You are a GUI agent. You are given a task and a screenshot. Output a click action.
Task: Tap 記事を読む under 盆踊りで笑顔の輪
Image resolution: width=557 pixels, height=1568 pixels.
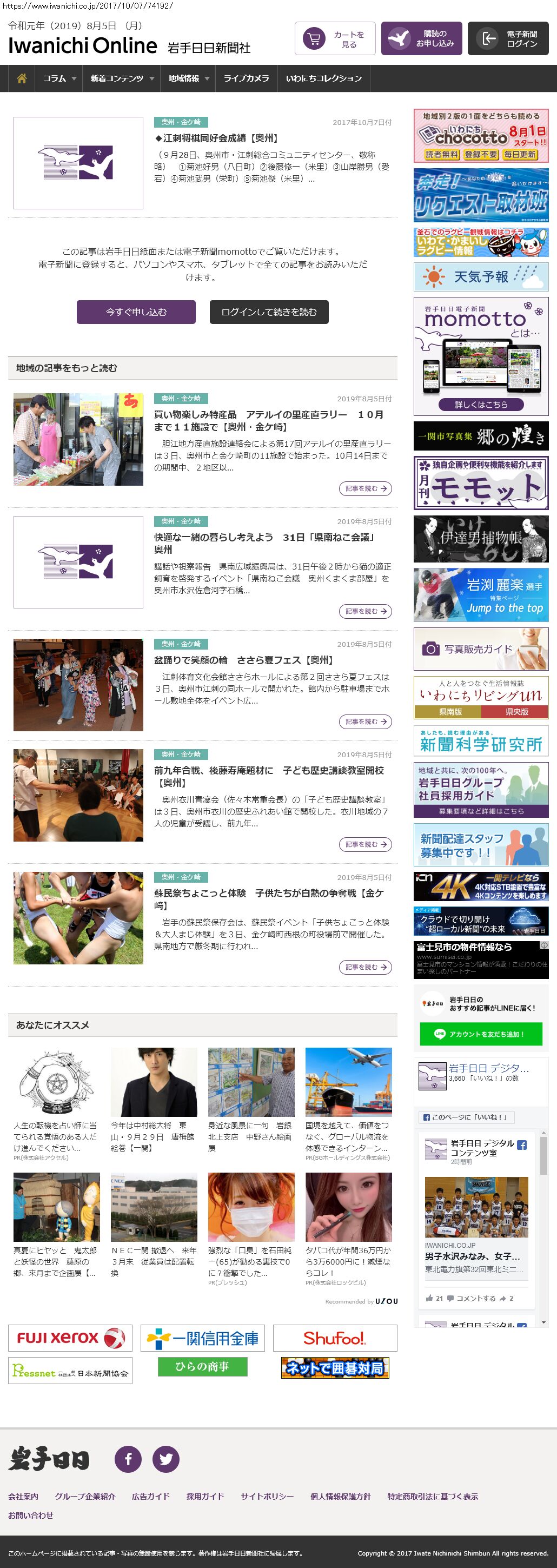(365, 722)
